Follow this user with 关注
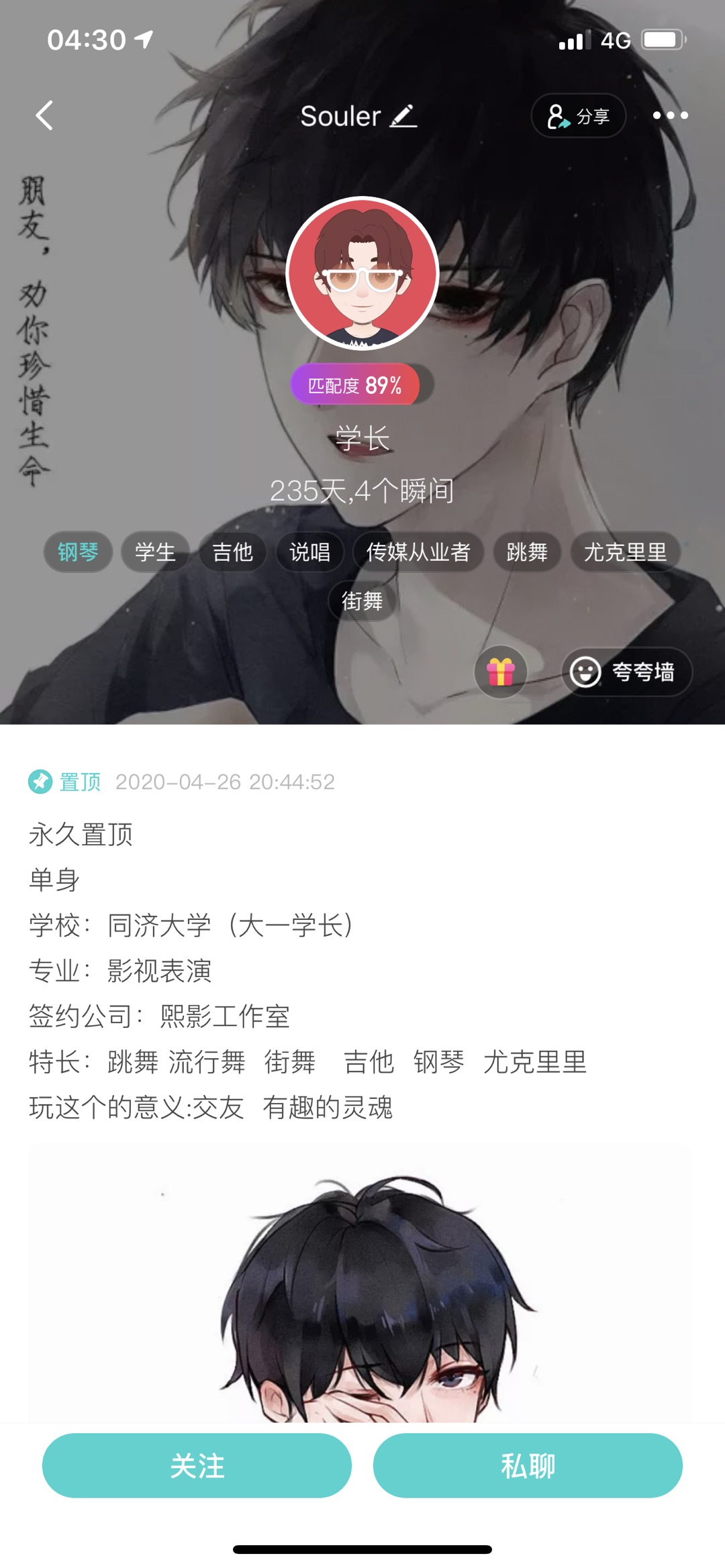Screen dimensions: 725x1568 coord(197,1465)
